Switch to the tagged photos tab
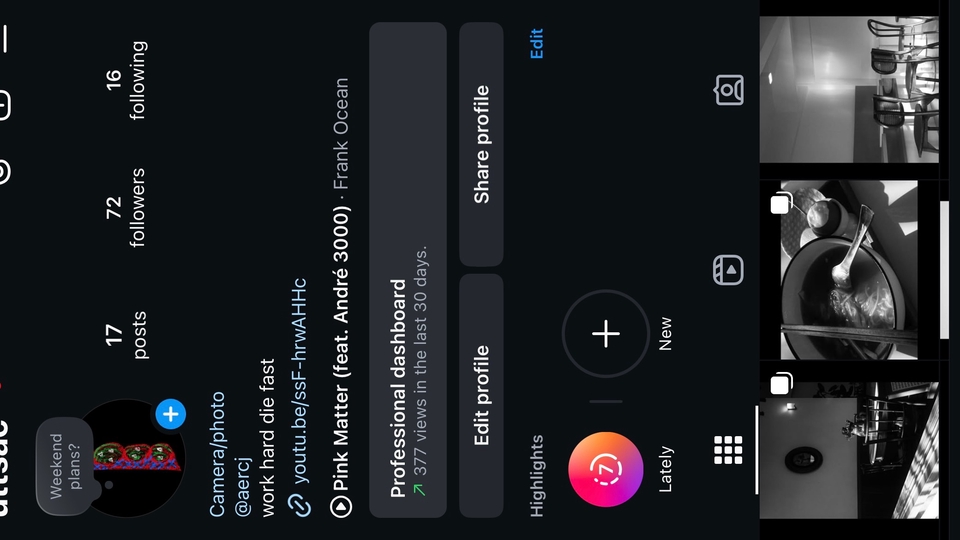The width and height of the screenshot is (960, 540). click(727, 91)
